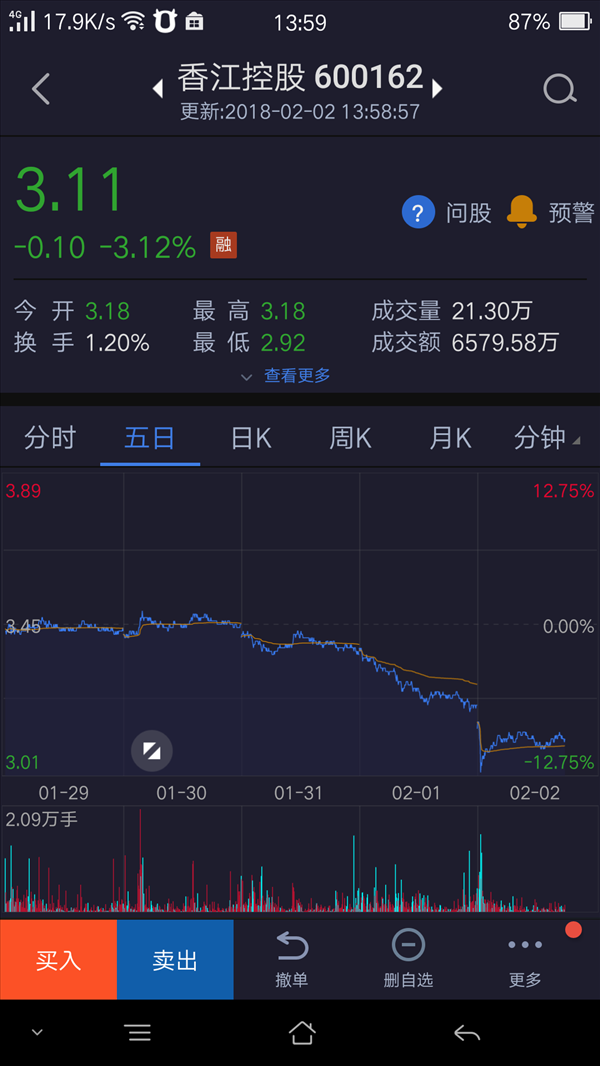This screenshot has width=600, height=1066.
Task: Go to the system home screen
Action: point(302,1033)
